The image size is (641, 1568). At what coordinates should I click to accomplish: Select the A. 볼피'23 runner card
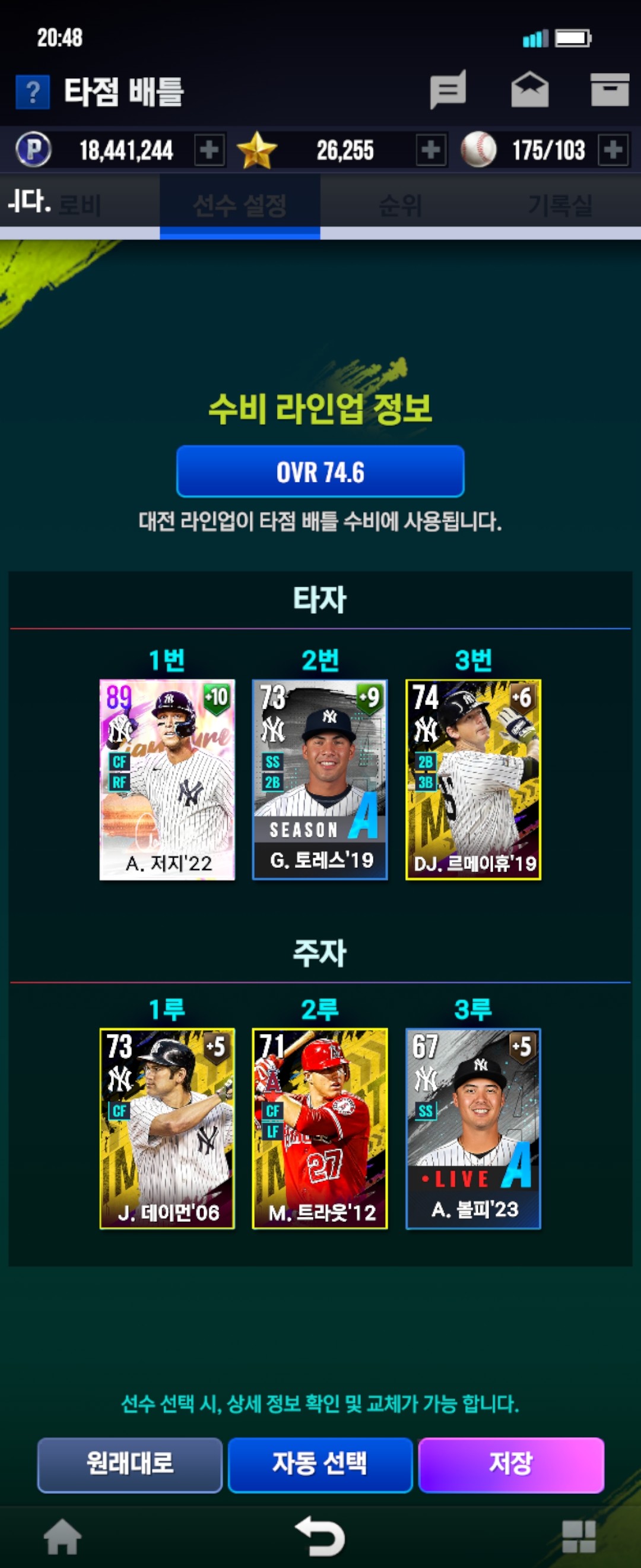tap(473, 1128)
